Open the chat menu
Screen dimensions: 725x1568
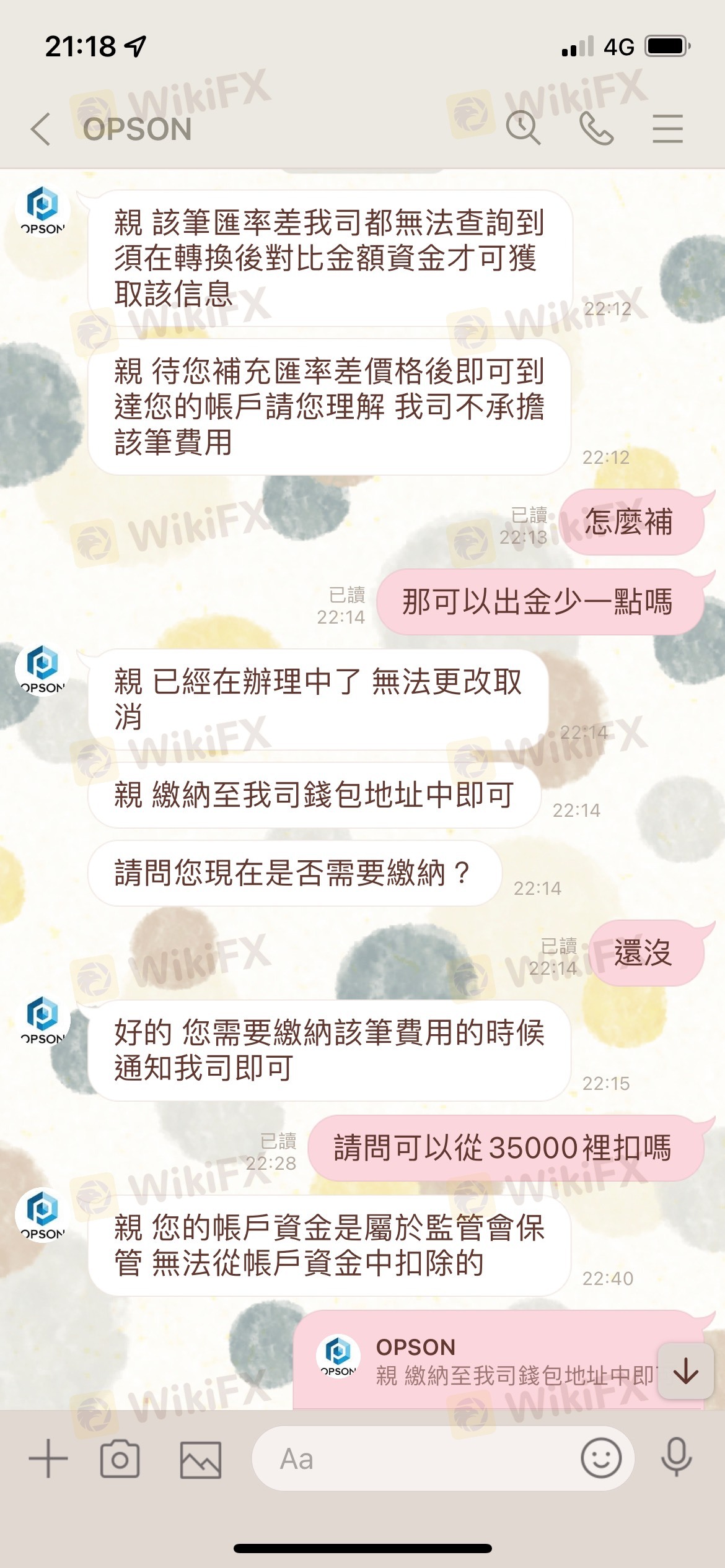pos(667,129)
